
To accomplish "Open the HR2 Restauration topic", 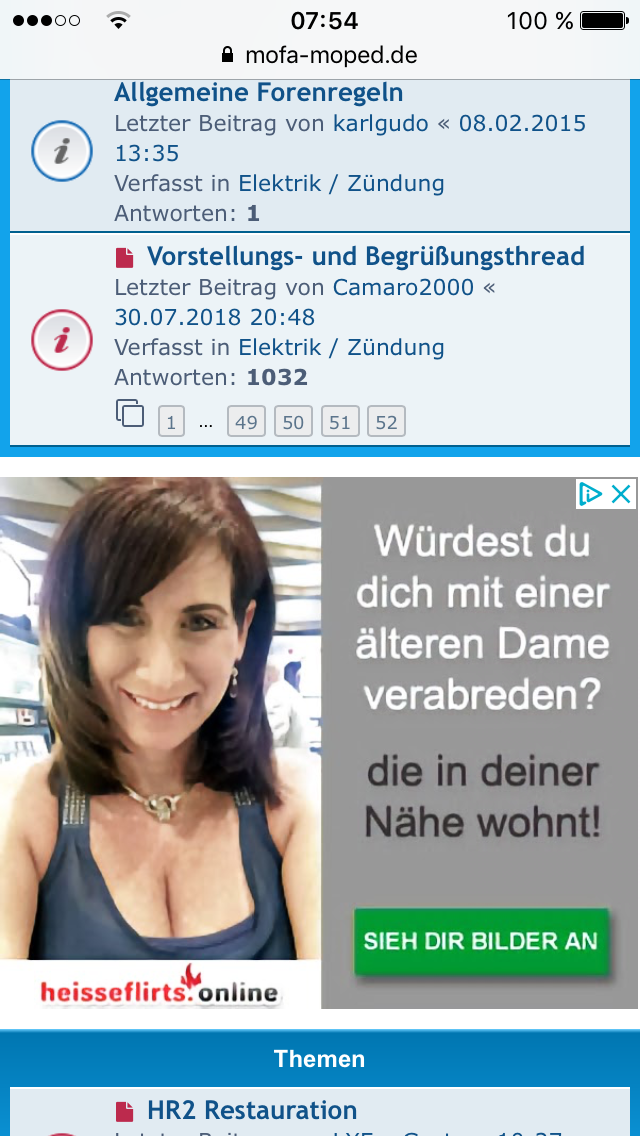I will point(251,1110).
